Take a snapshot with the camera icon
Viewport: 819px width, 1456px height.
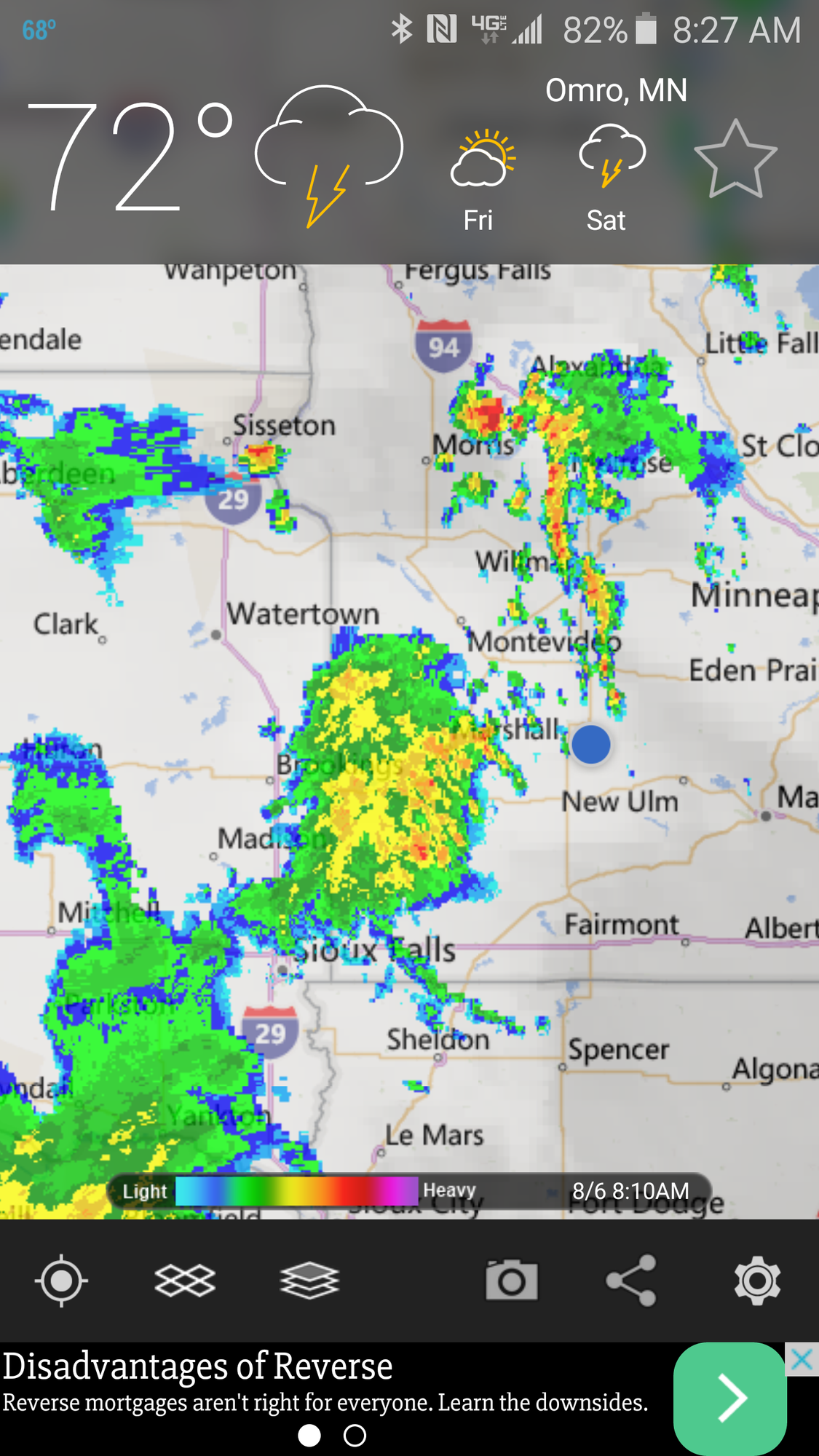pos(511,1281)
